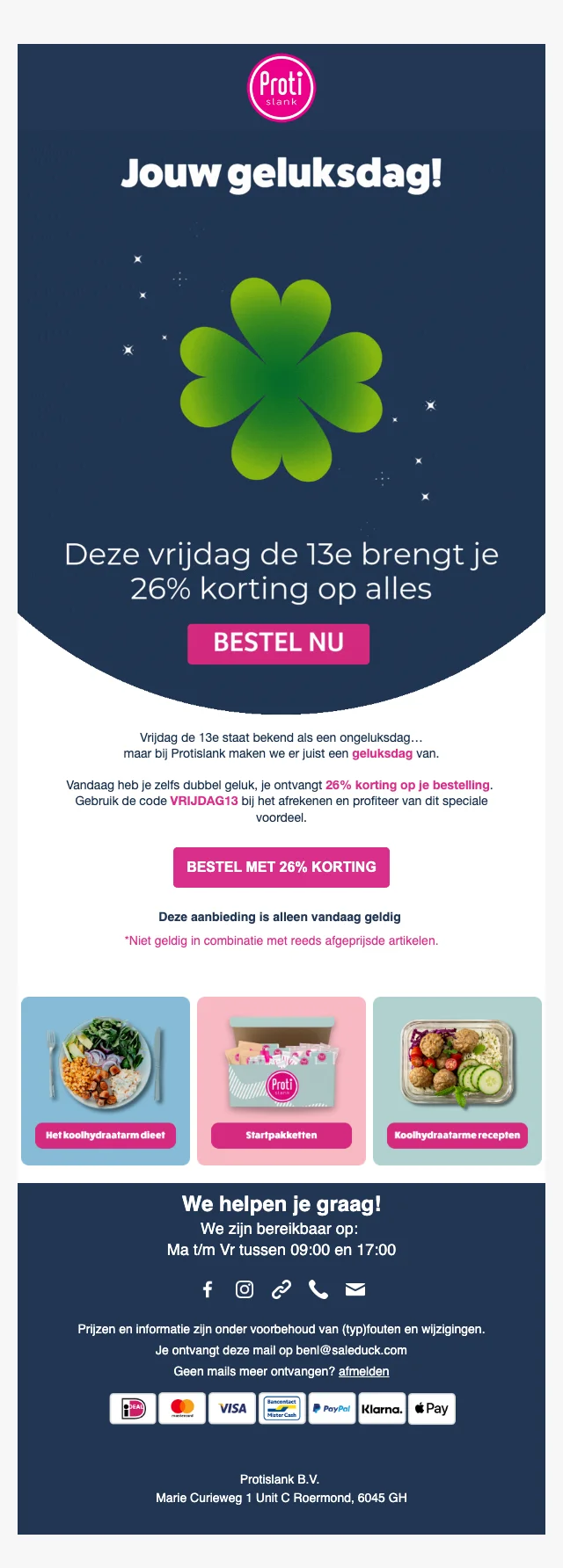Screen dimensions: 563x1568
Task: Unsubscribe via the afmelden link
Action: pyautogui.click(x=363, y=1371)
